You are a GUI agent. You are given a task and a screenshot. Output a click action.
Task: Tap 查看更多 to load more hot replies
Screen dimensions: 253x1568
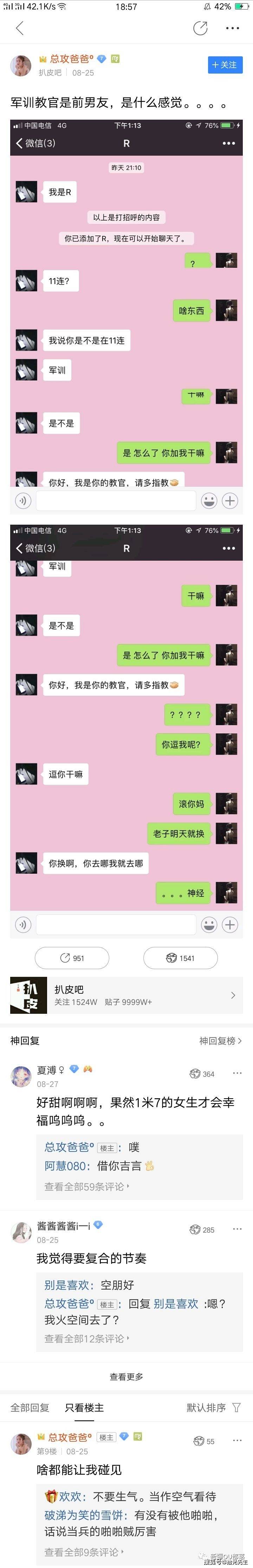[x=126, y=1376]
